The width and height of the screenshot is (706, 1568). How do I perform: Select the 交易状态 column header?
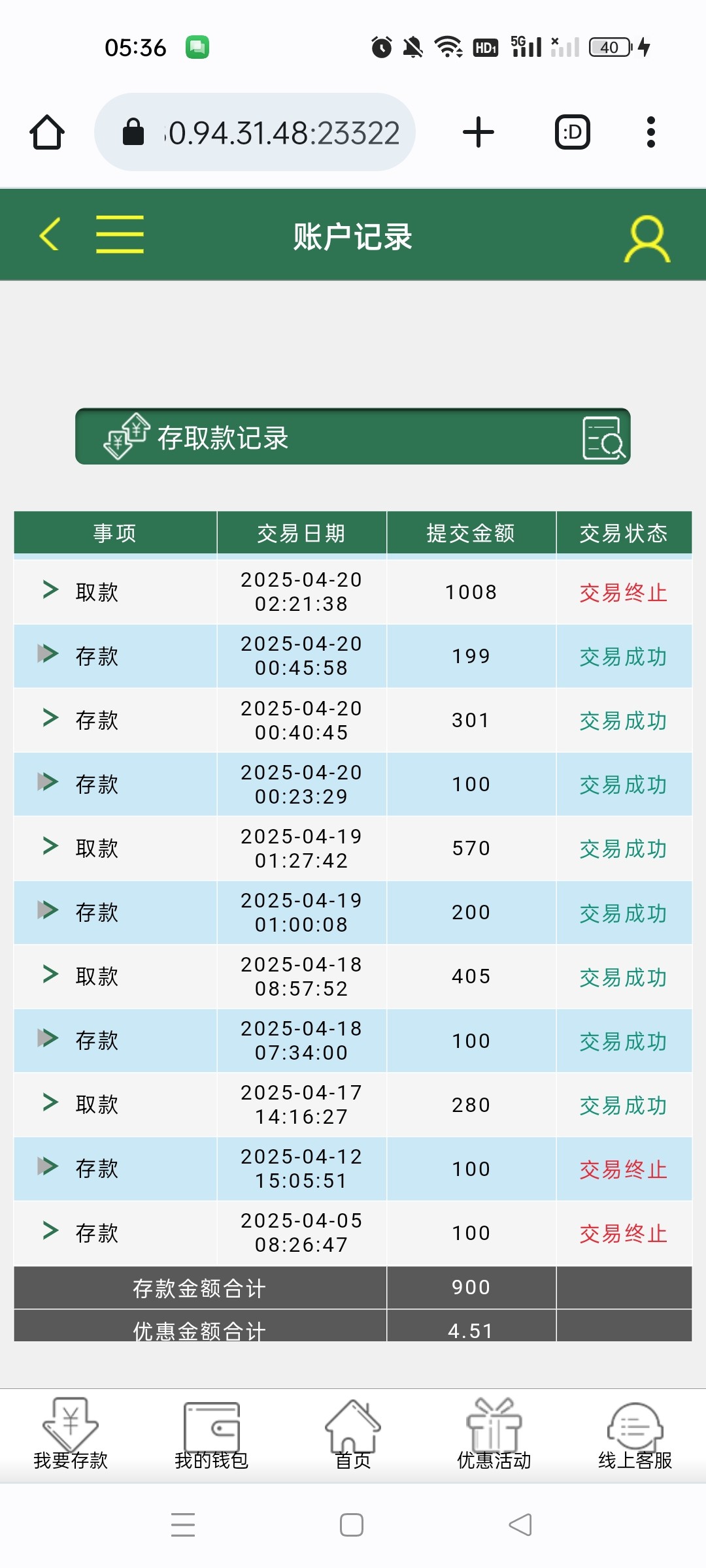click(623, 532)
